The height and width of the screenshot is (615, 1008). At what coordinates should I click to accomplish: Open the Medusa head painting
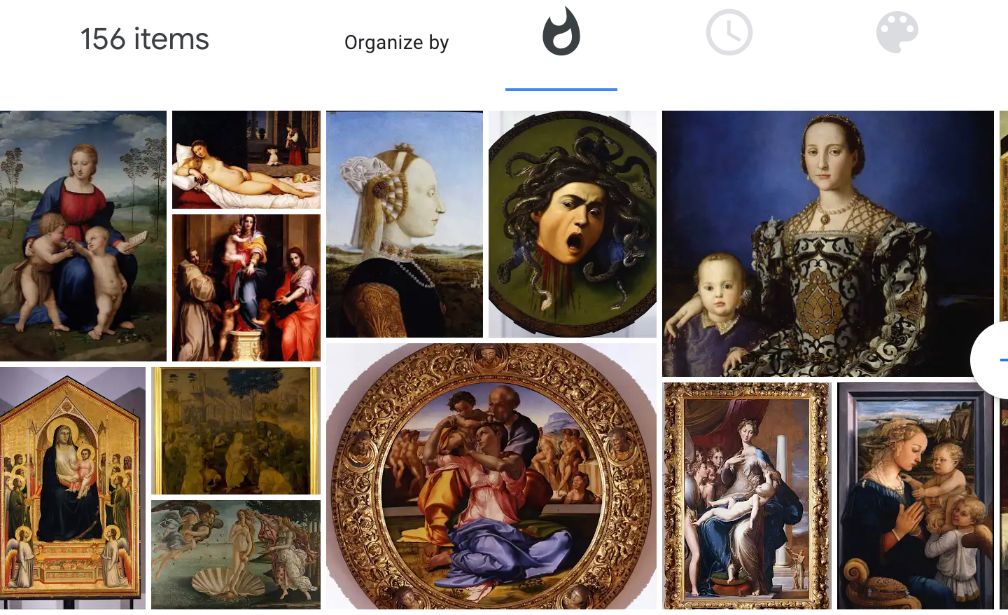[572, 223]
